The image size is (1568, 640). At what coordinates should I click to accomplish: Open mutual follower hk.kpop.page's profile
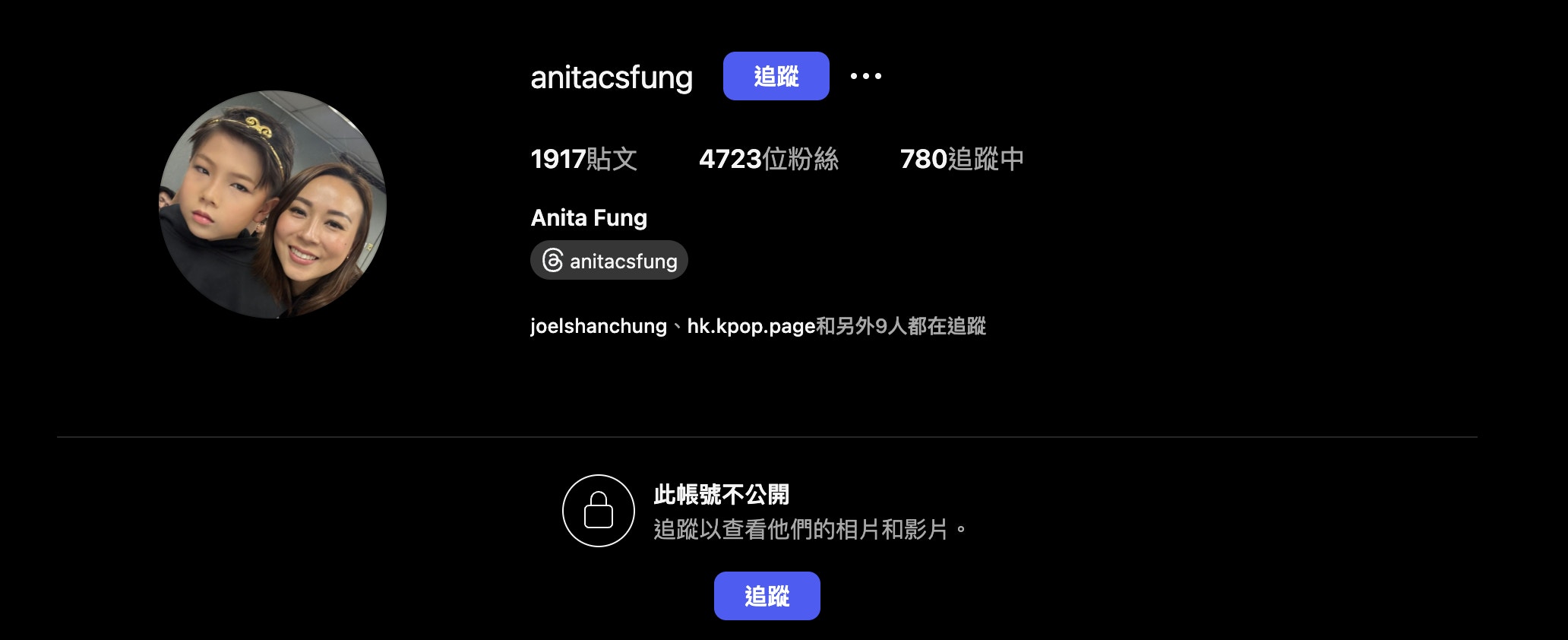click(x=751, y=326)
